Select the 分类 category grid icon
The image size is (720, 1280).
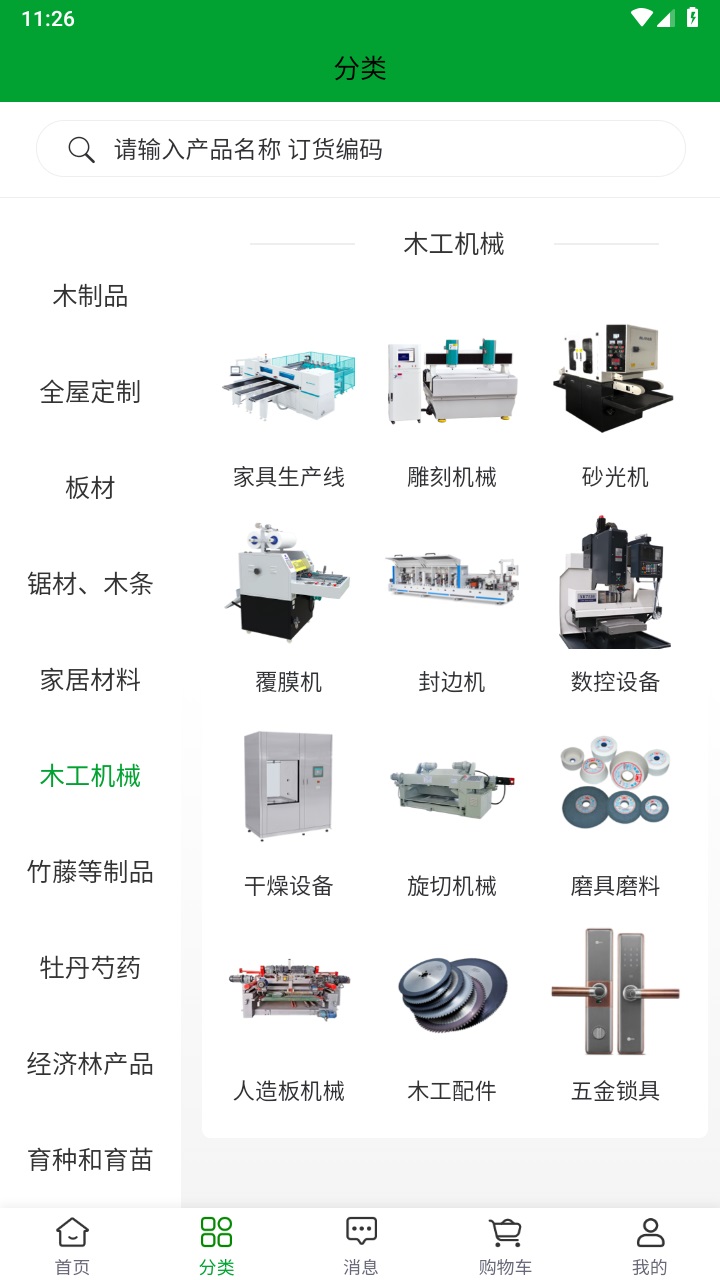(x=215, y=1232)
